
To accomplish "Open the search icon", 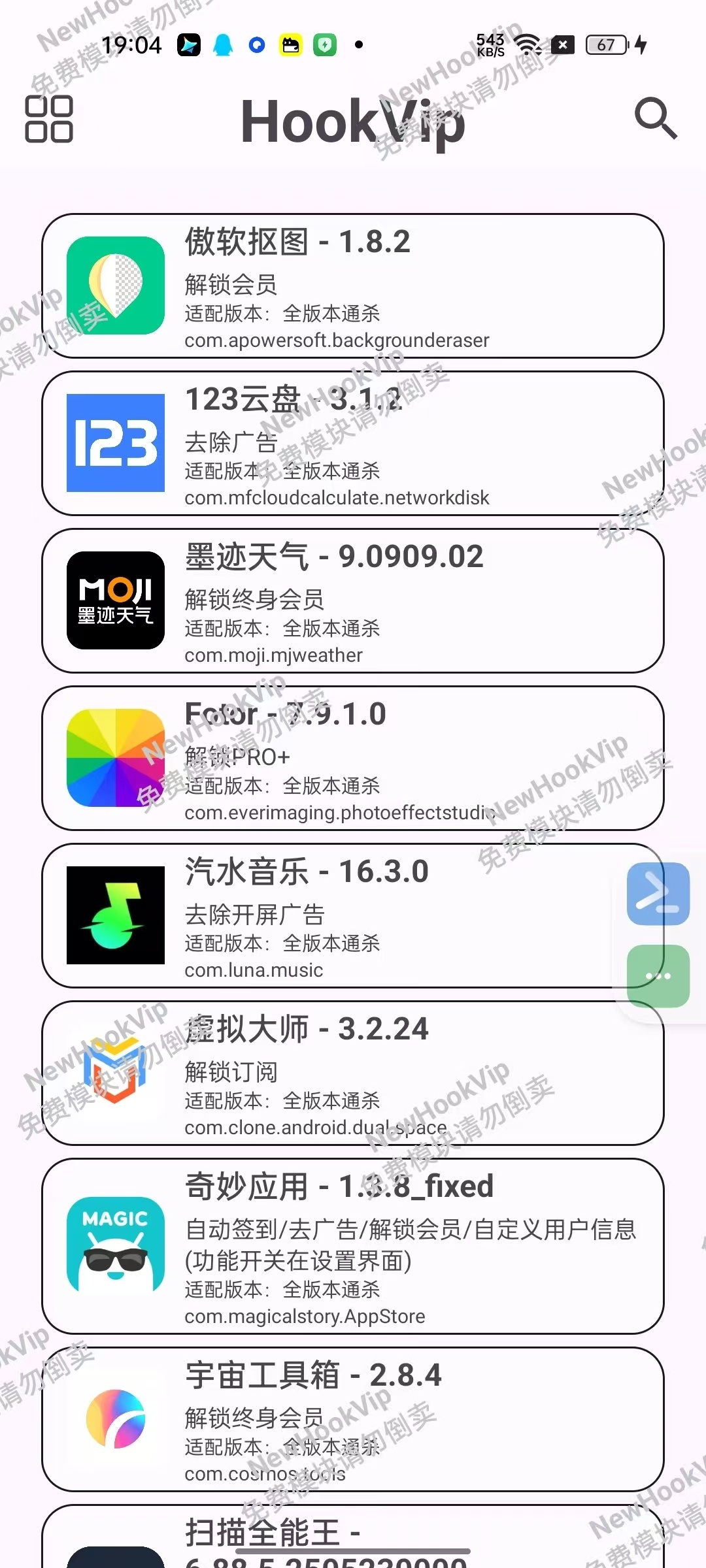I will point(656,119).
